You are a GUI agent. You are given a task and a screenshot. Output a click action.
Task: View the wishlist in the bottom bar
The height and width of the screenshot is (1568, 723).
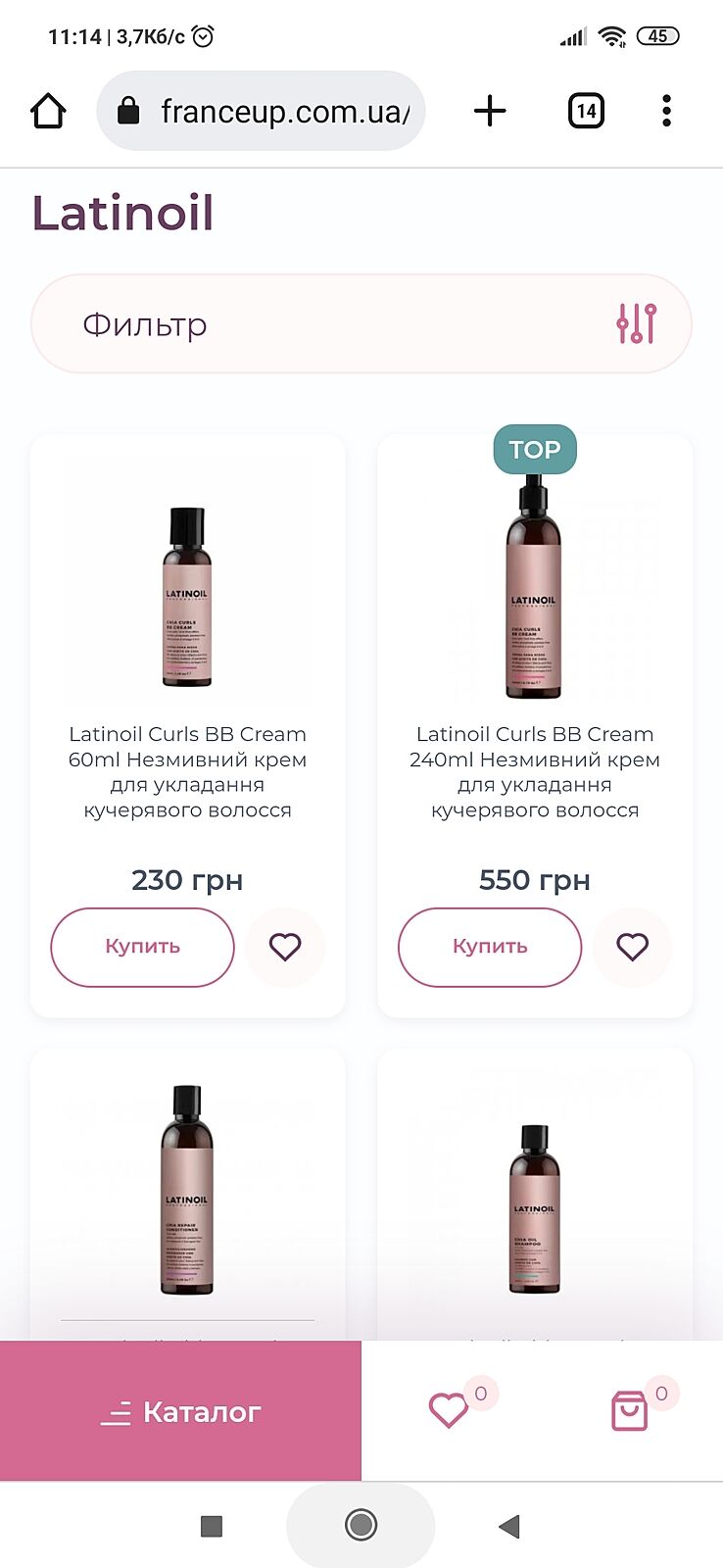pyautogui.click(x=450, y=1411)
